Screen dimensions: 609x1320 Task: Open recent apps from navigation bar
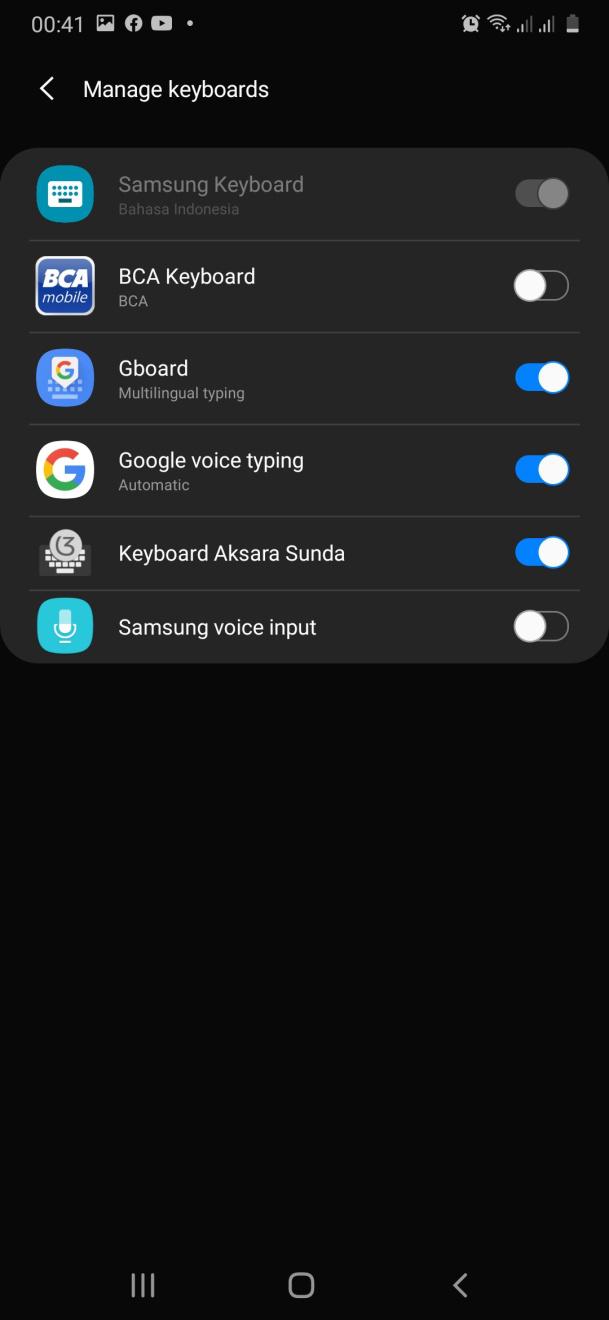(x=143, y=1285)
